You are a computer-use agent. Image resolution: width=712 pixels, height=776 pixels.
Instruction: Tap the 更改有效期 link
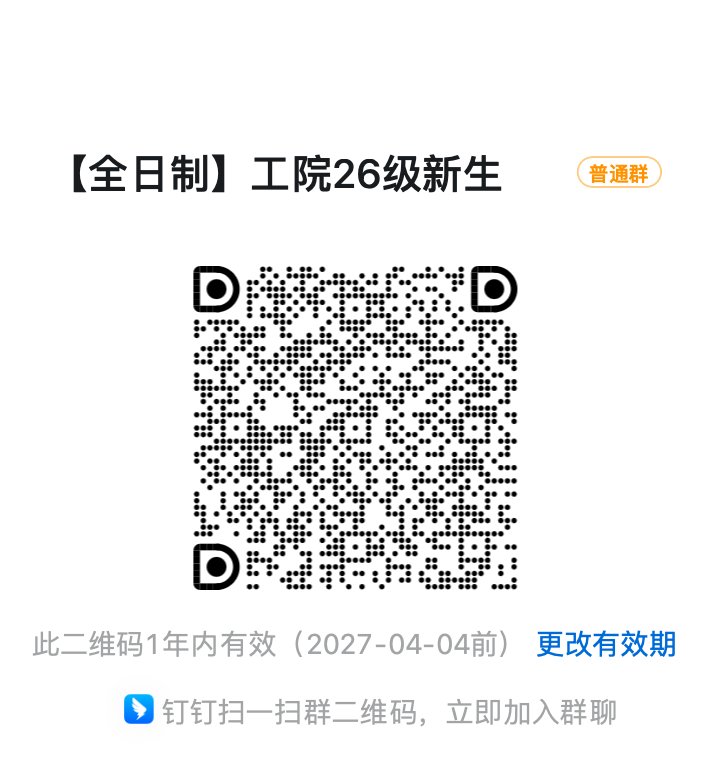coord(606,645)
